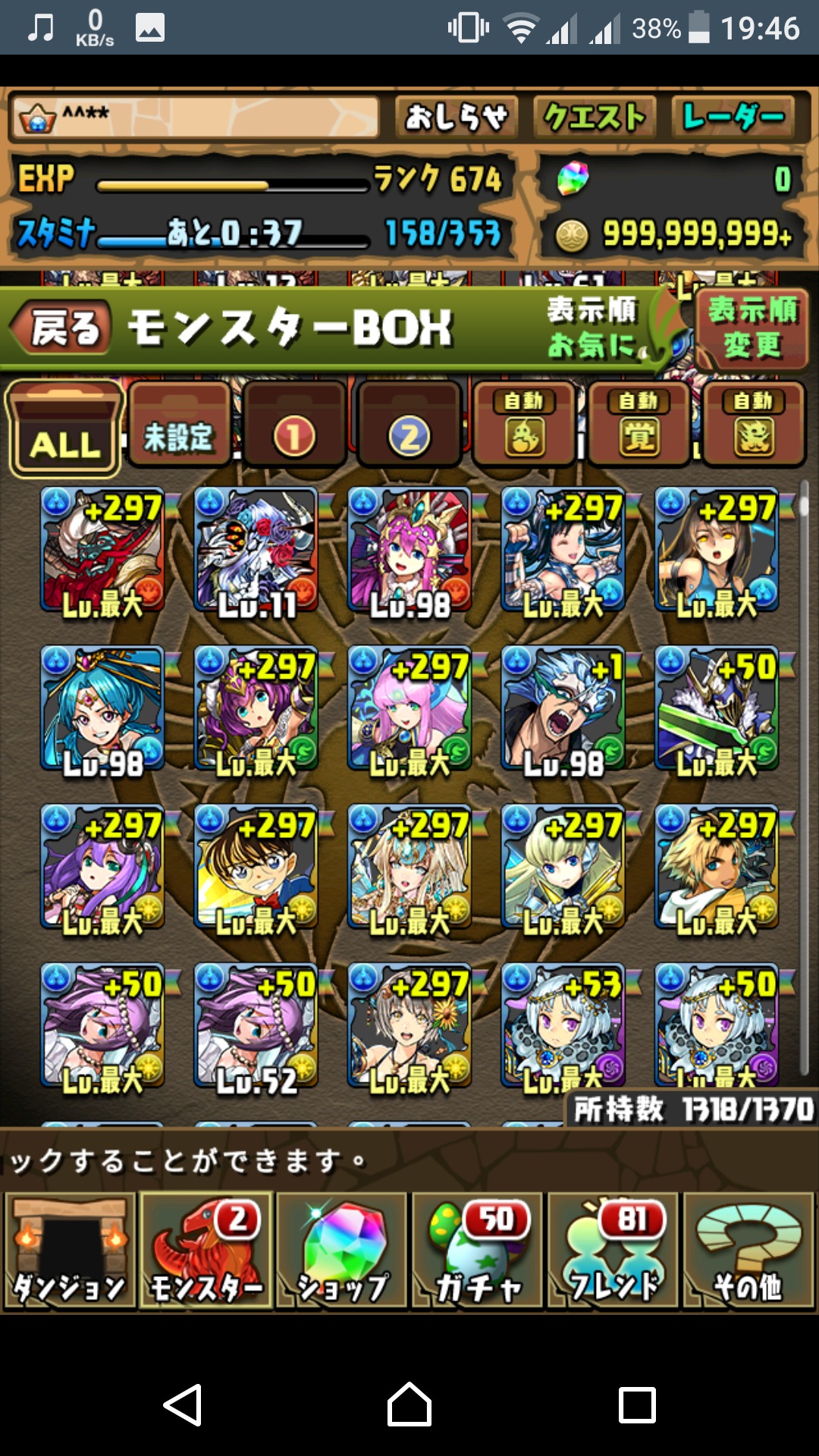Open the ショップ section
Image resolution: width=819 pixels, height=1456 pixels.
(342, 1251)
